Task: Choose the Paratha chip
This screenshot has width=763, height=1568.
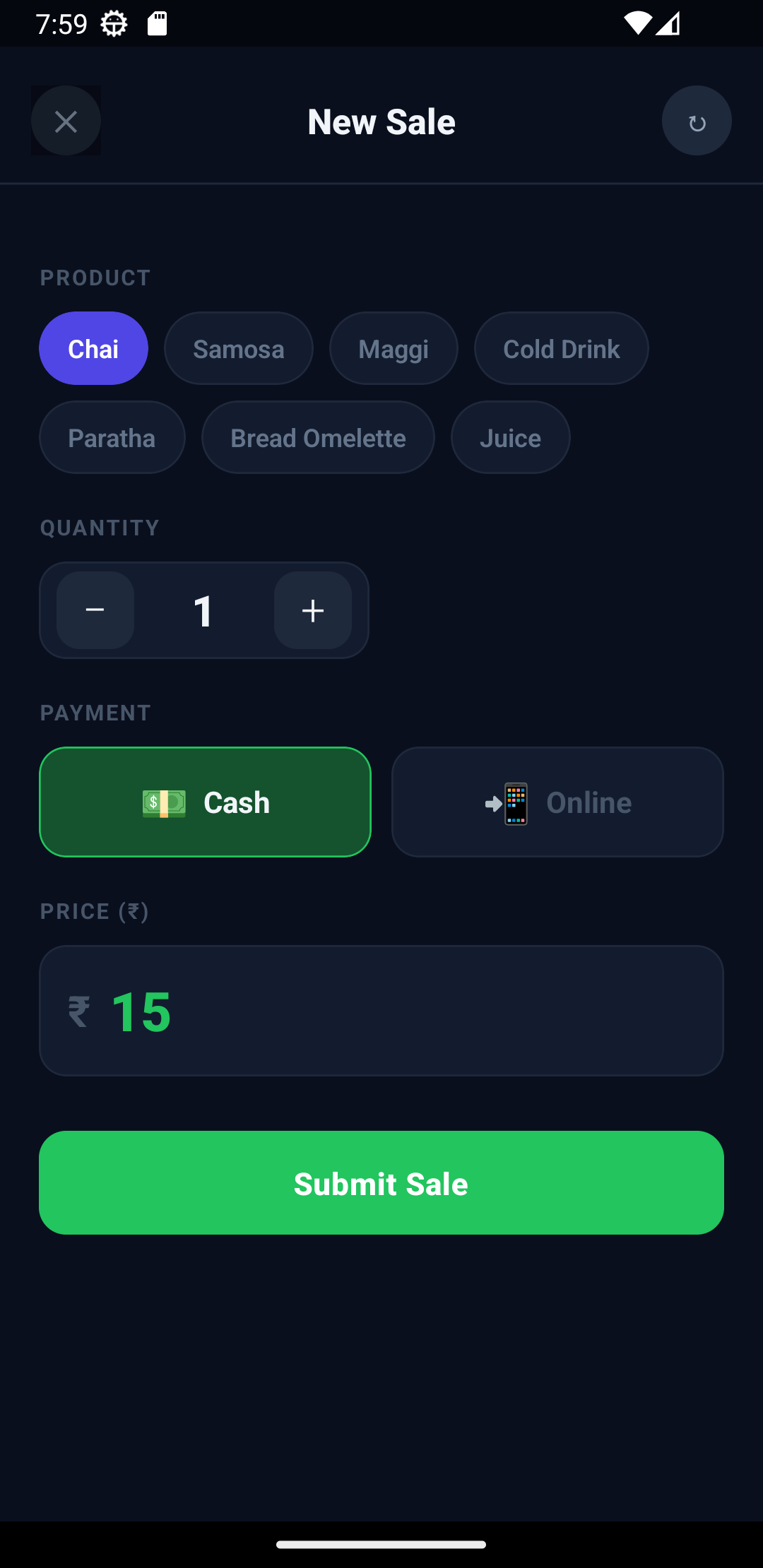Action: [x=112, y=437]
